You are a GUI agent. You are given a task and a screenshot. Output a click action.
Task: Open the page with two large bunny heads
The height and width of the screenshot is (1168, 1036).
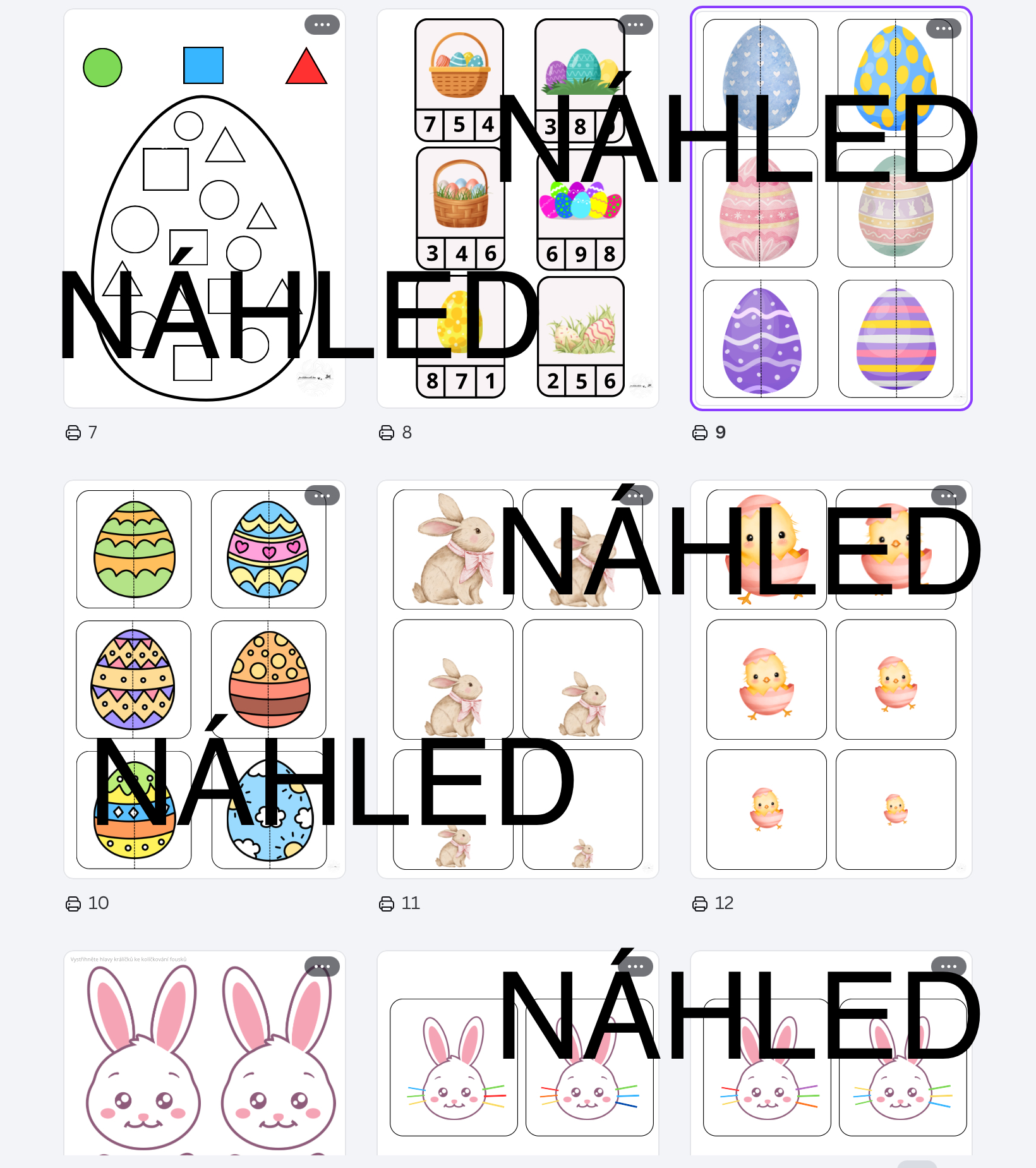[204, 1061]
